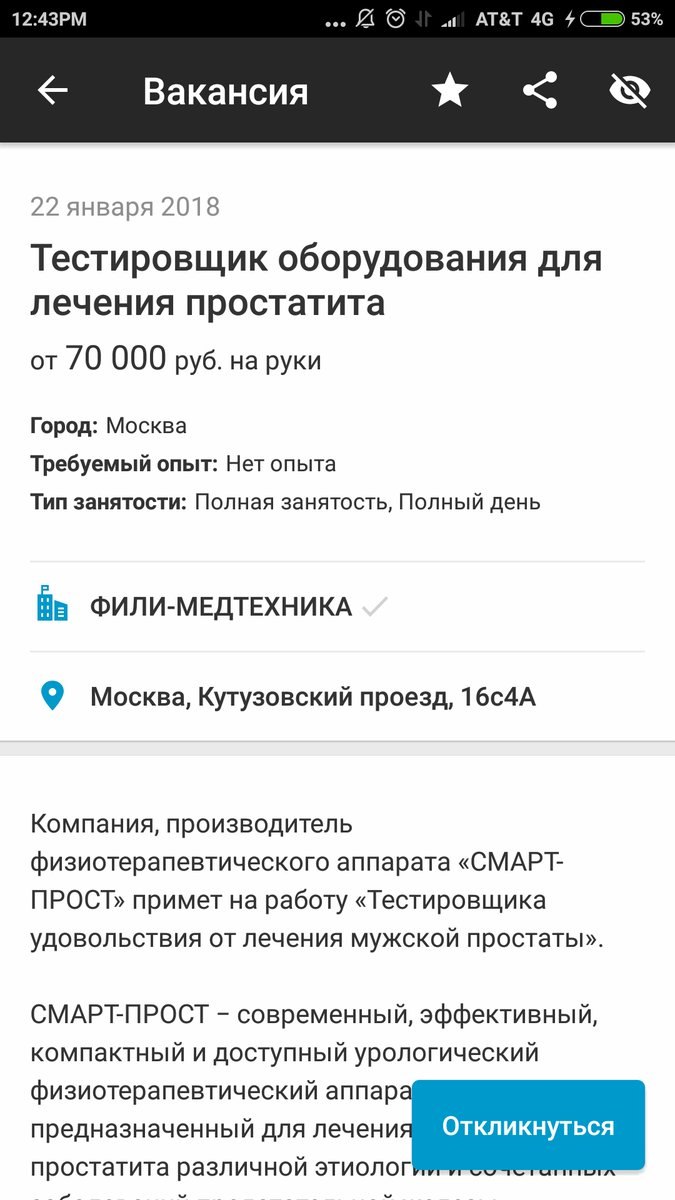Open address Москва, Кутузовский проезд, 16с4А

click(x=312, y=697)
